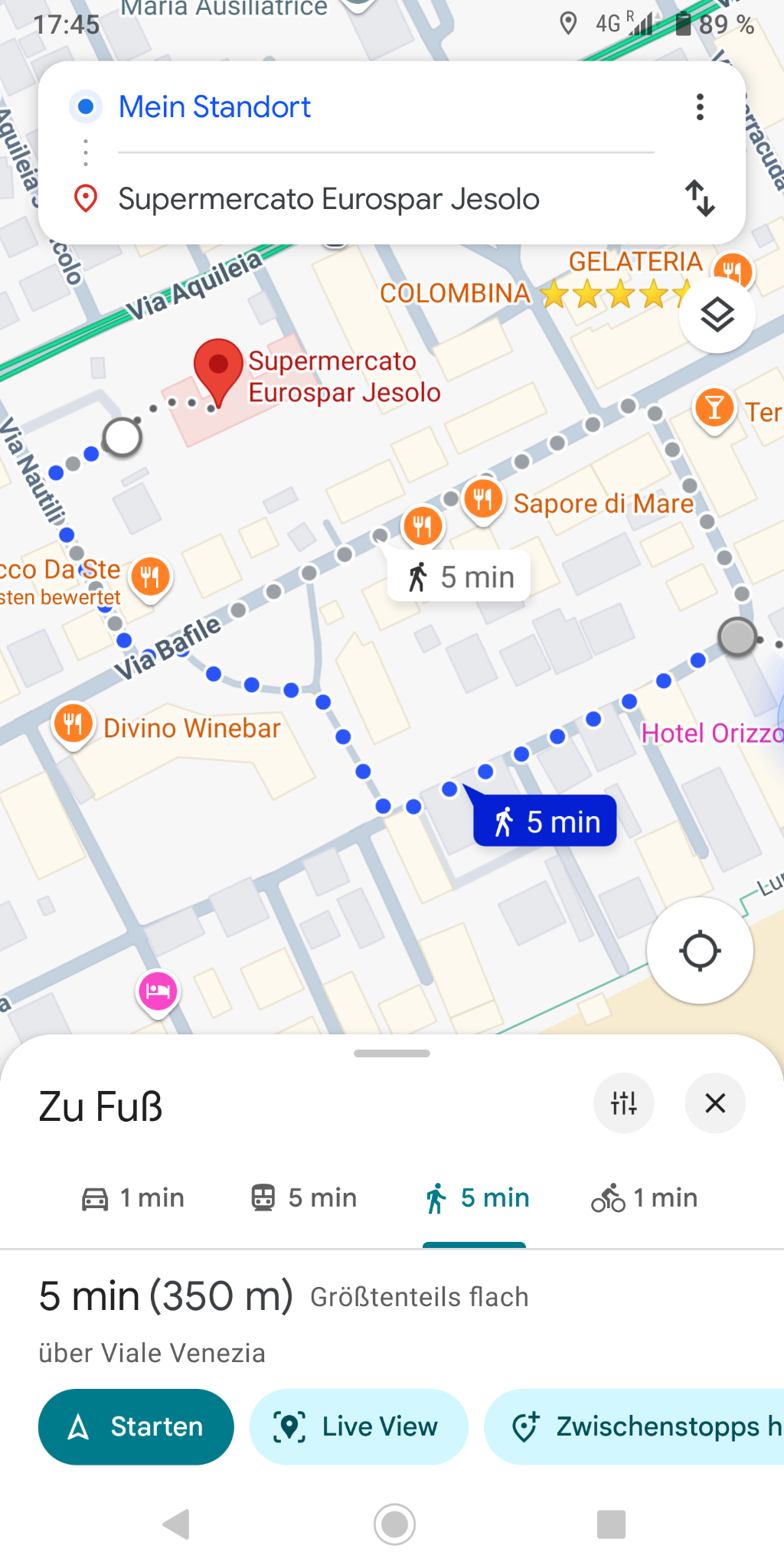
Task: Choose the alternative grey 5 min route
Action: coord(459,577)
